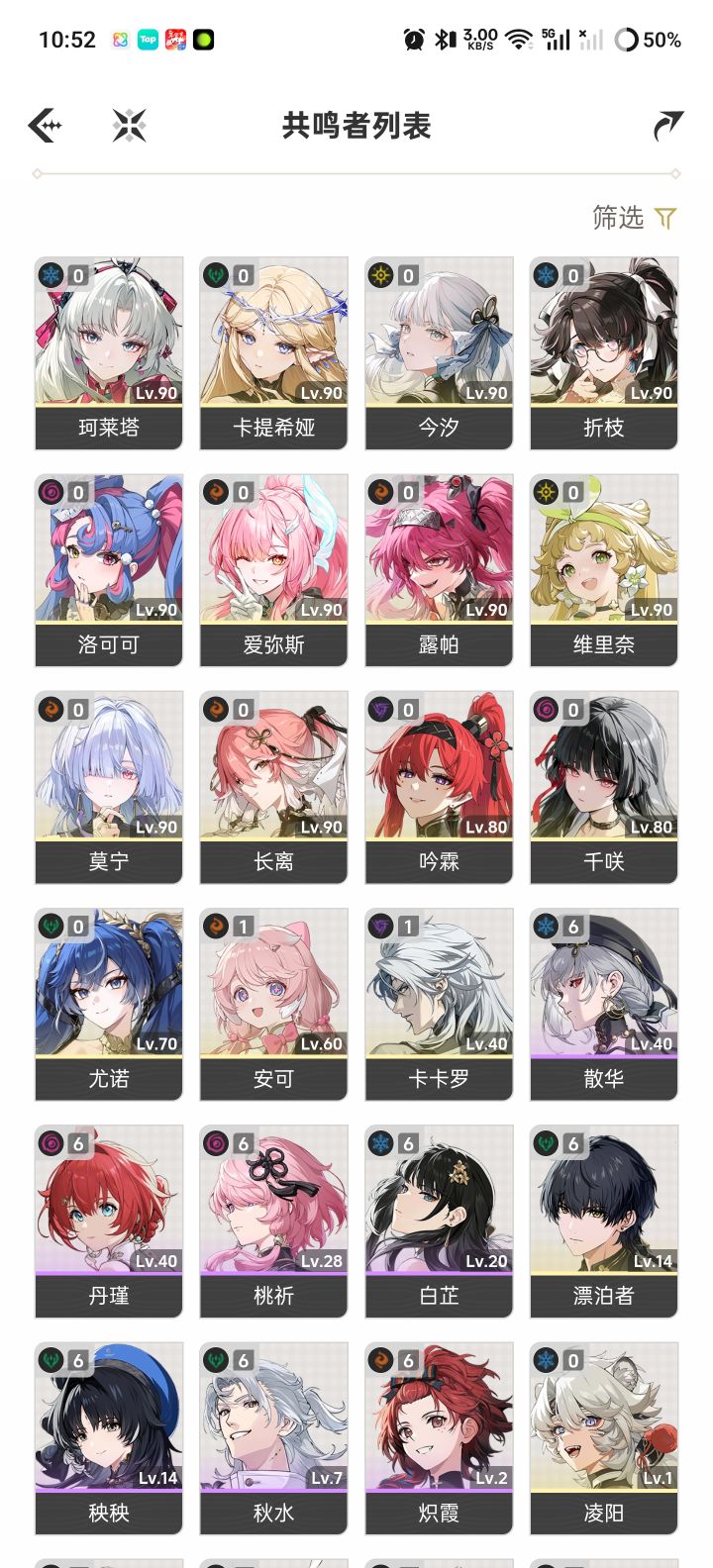Select 长离 resonator card
The image size is (713, 1568).
273,787
